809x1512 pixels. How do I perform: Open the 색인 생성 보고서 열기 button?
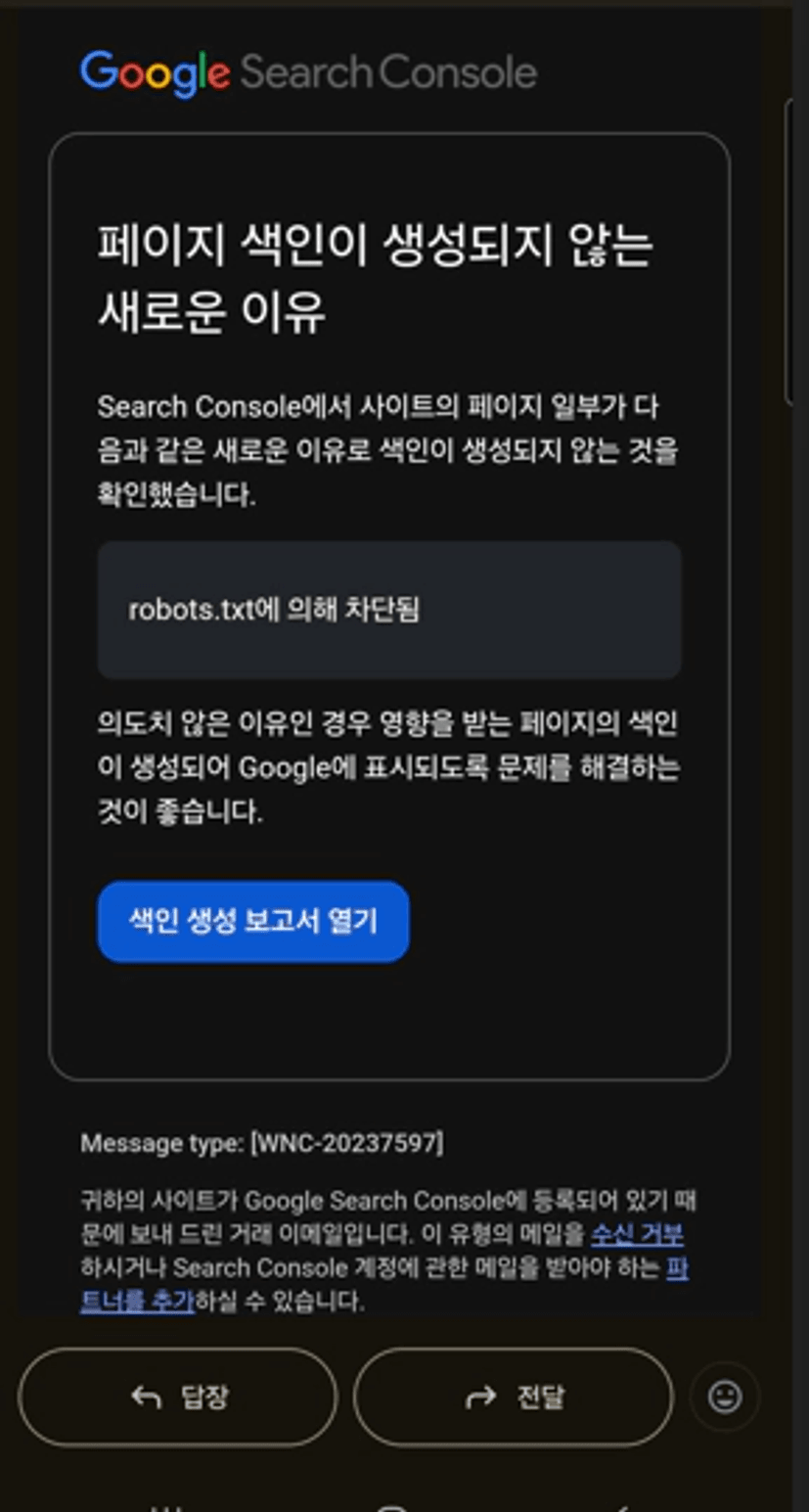(252, 921)
